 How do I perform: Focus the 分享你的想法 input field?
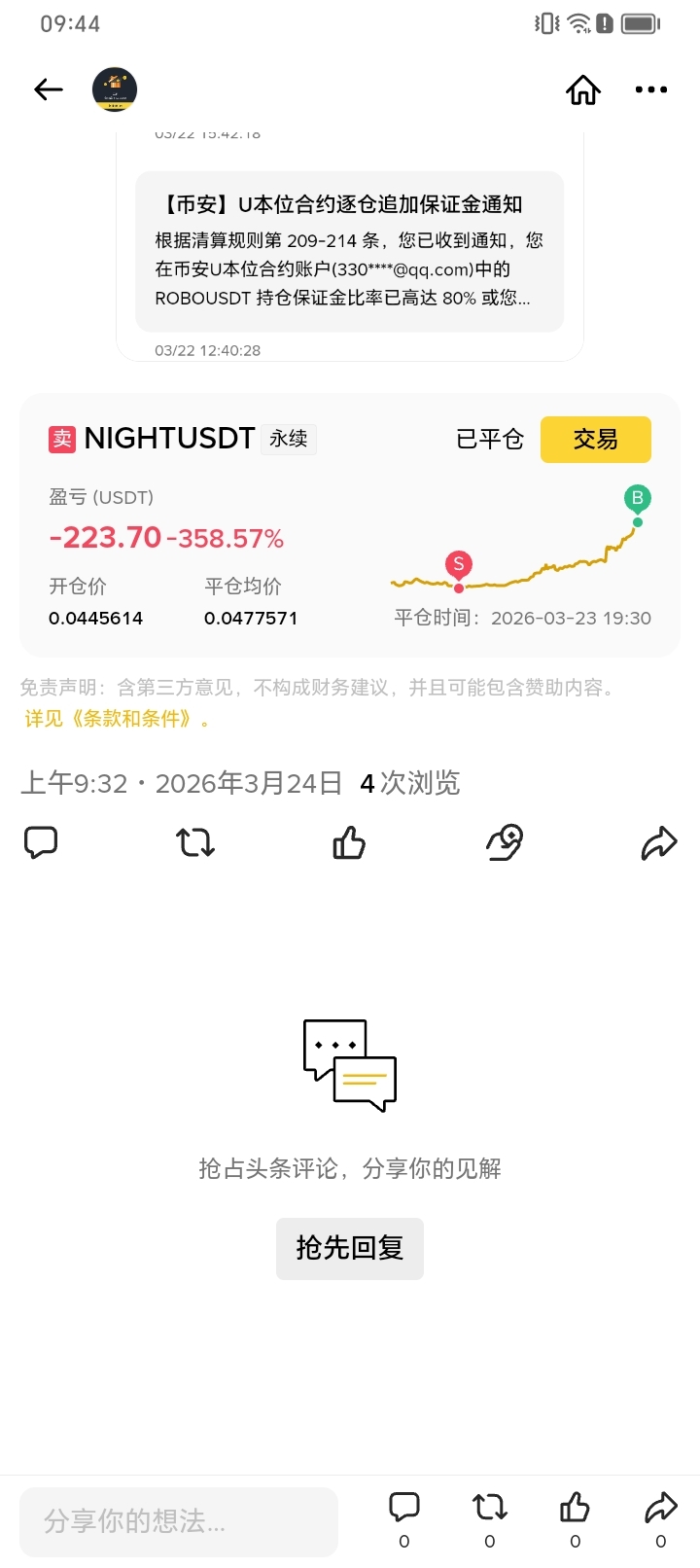(179, 1521)
